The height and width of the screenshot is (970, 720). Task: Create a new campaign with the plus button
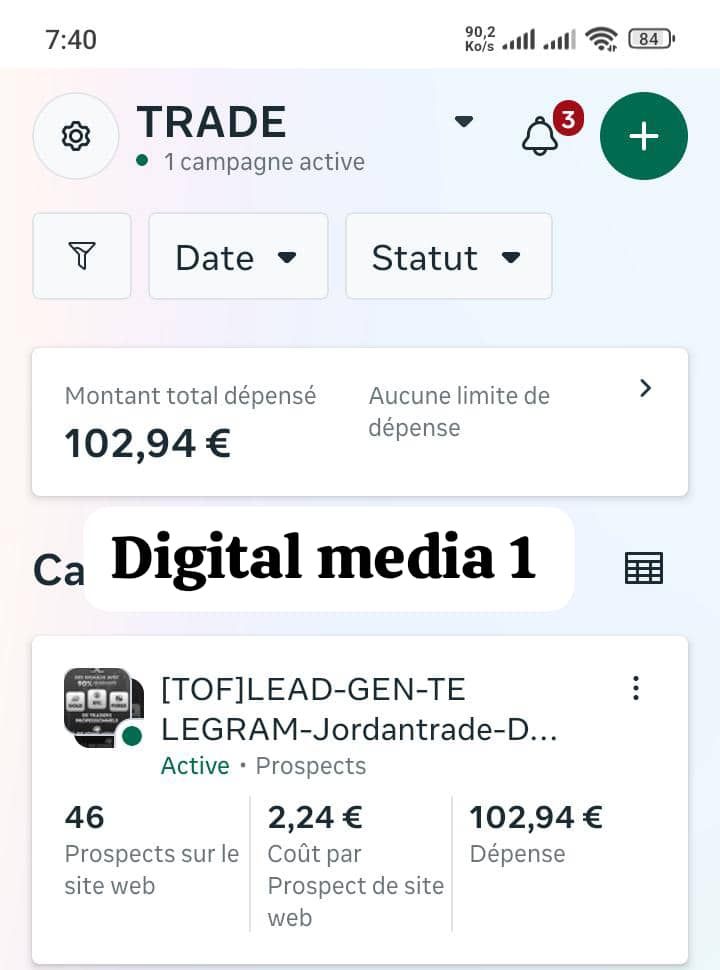click(x=643, y=136)
